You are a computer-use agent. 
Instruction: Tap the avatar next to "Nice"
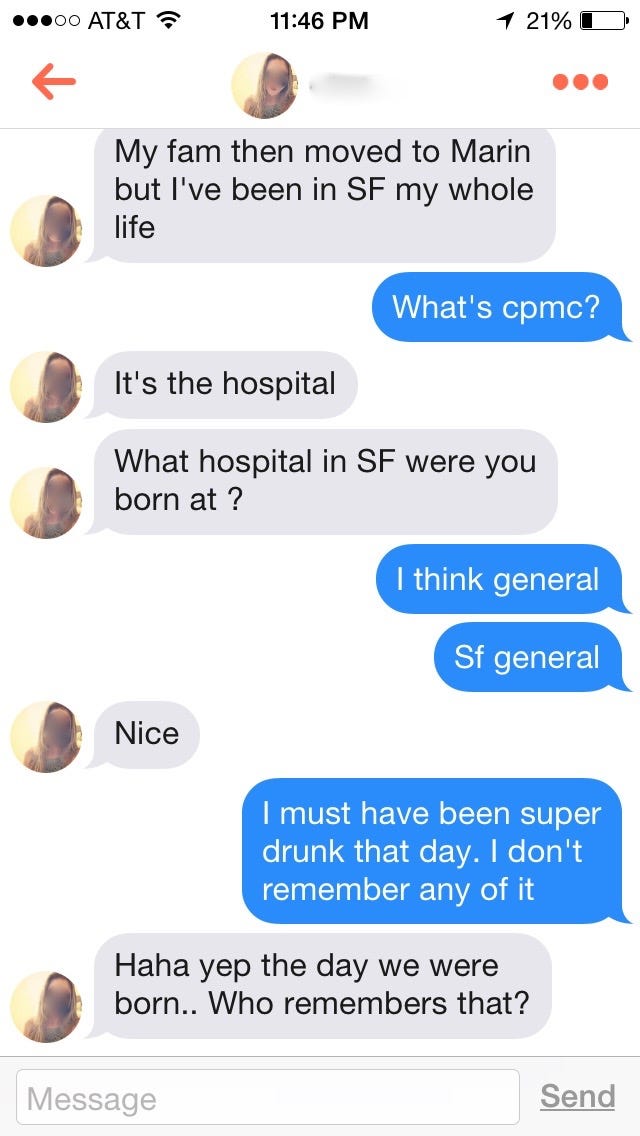[45, 736]
